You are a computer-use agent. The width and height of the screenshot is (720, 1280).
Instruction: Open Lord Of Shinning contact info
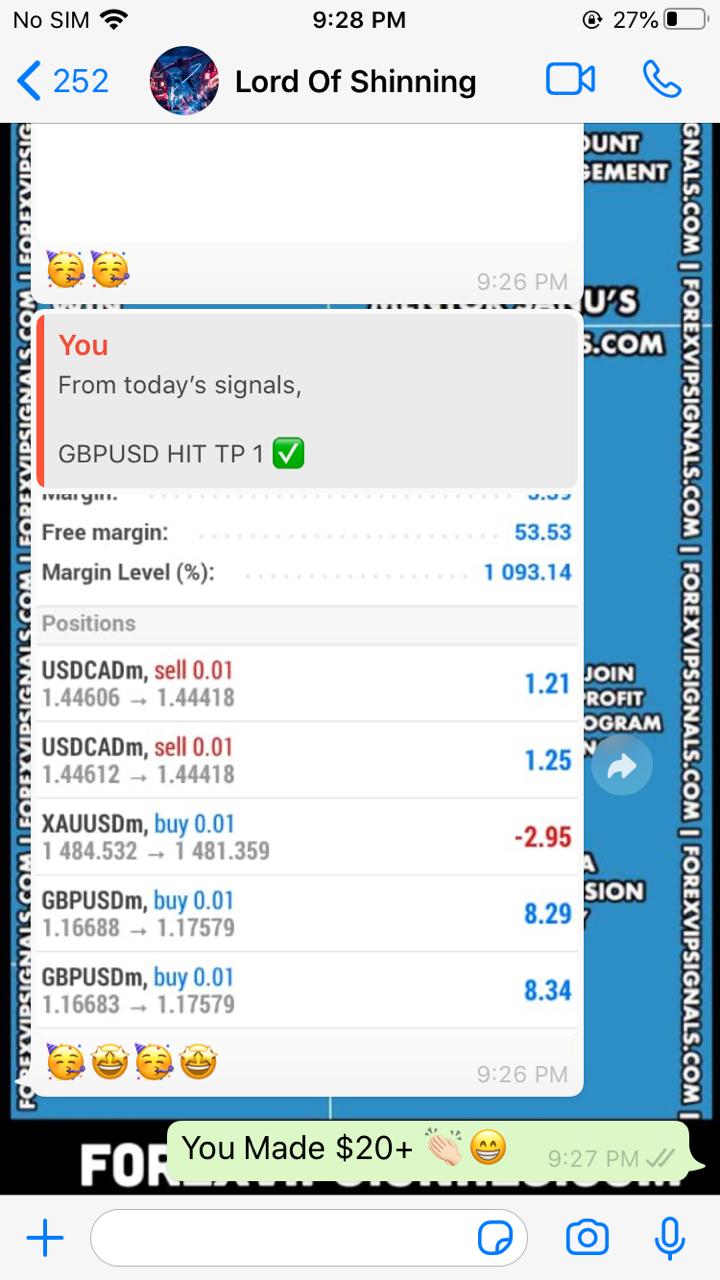355,81
